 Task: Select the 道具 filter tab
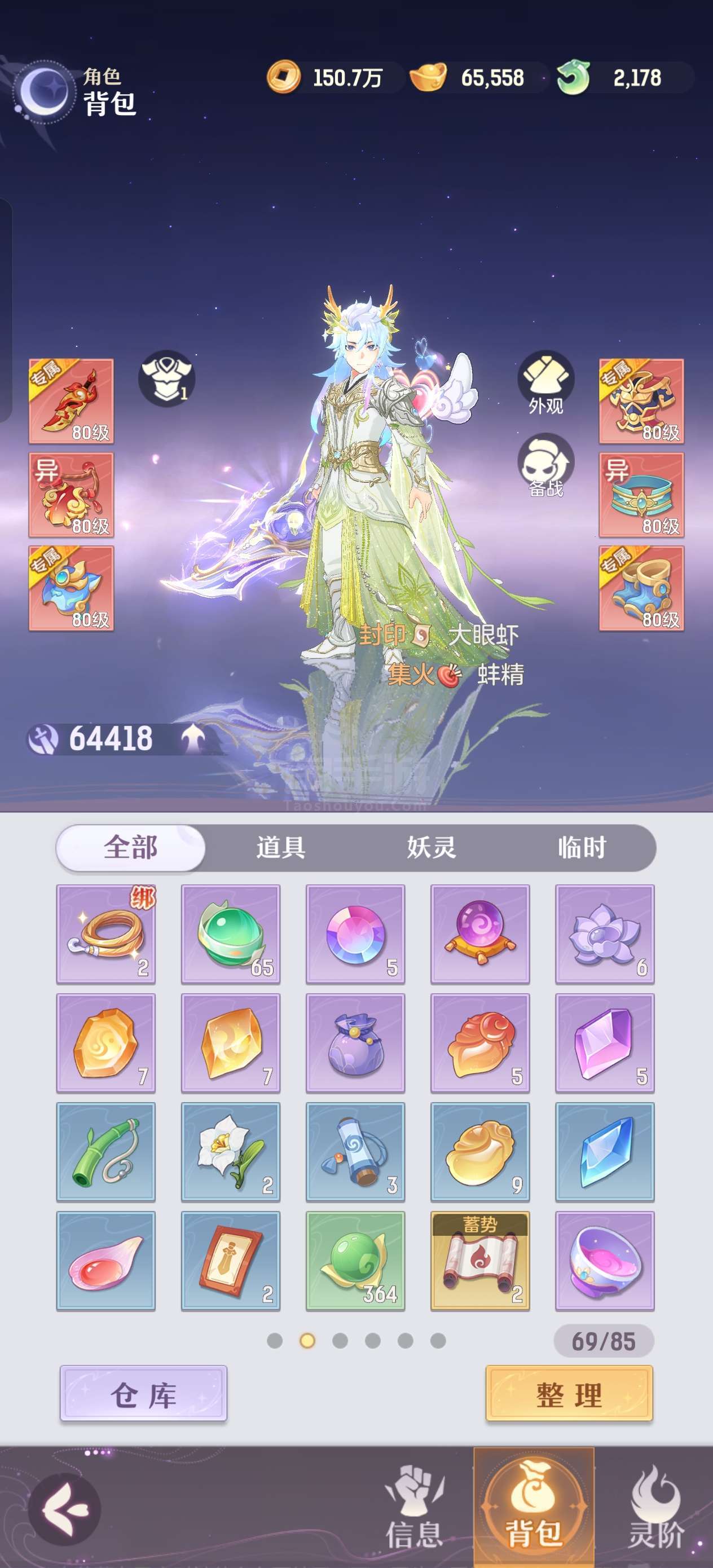[281, 847]
